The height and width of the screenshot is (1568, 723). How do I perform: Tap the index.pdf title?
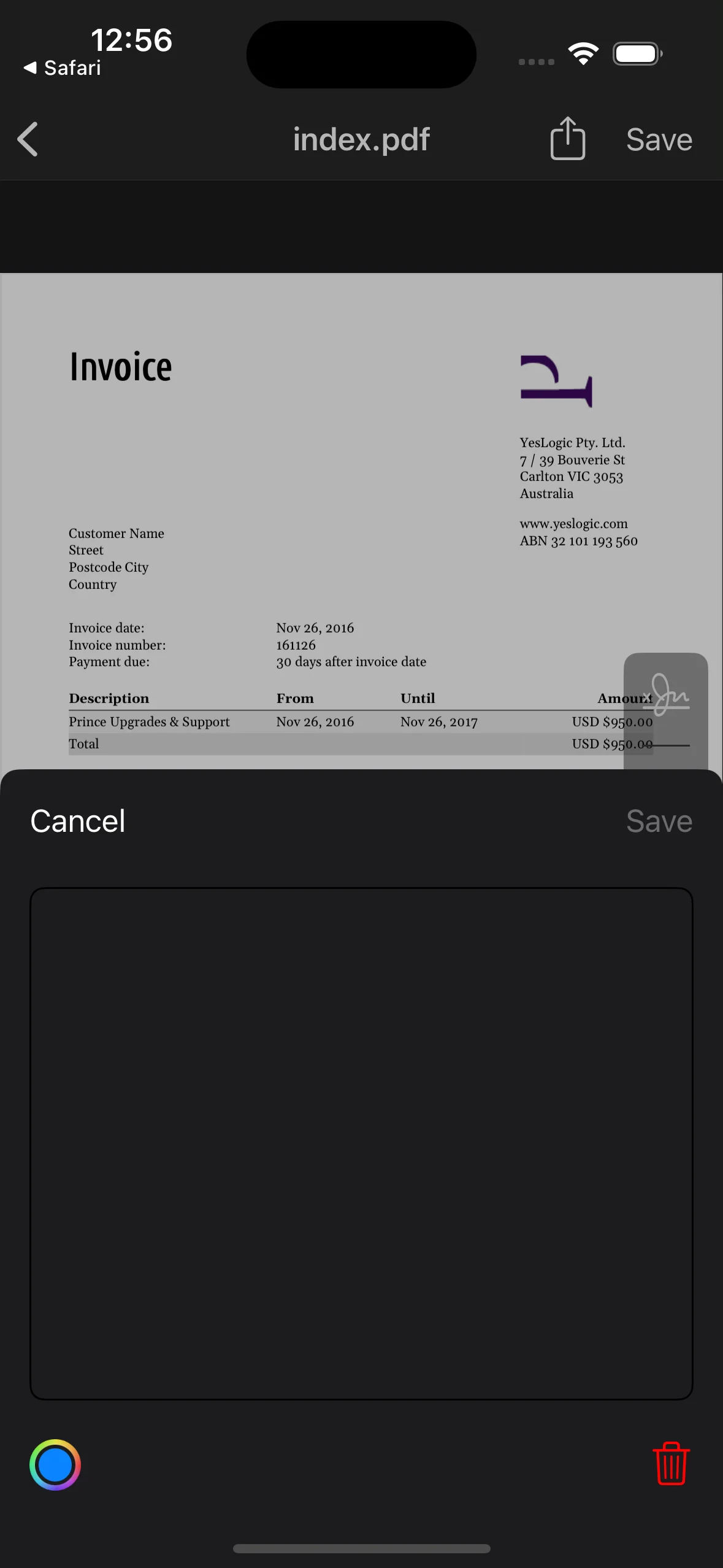361,139
